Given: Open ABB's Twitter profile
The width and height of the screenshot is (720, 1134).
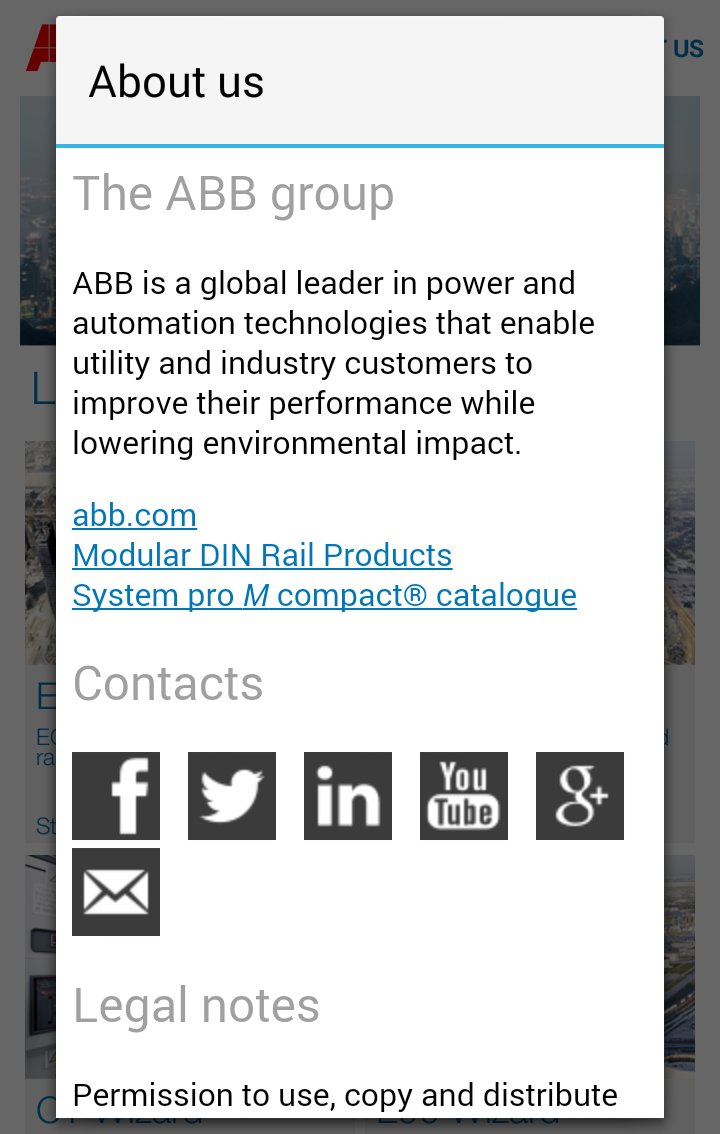Looking at the screenshot, I should point(232,796).
